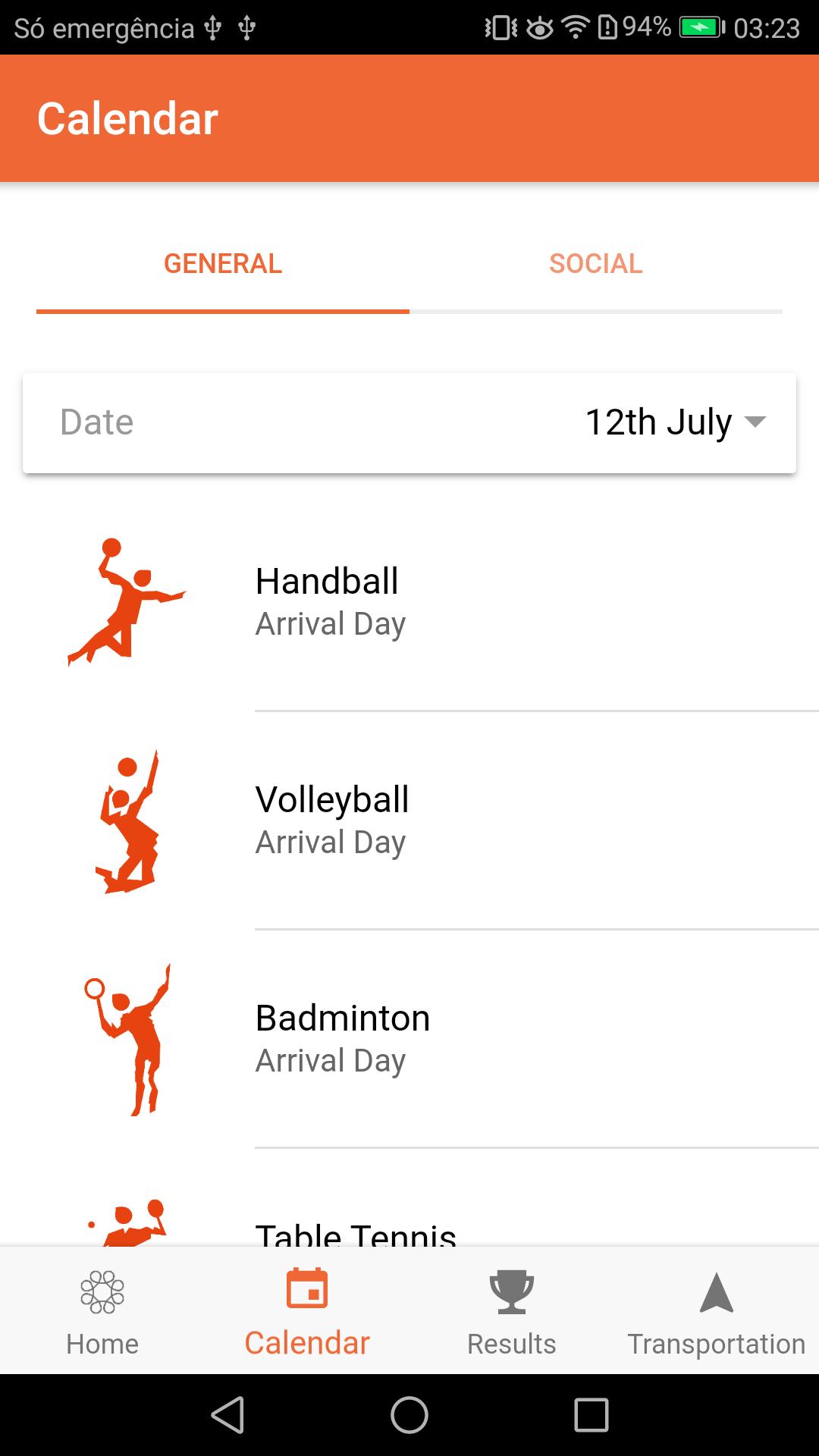Screen dimensions: 819x1456
Task: Select the Badminton Arrival Day entry
Action: pyautogui.click(x=409, y=1039)
